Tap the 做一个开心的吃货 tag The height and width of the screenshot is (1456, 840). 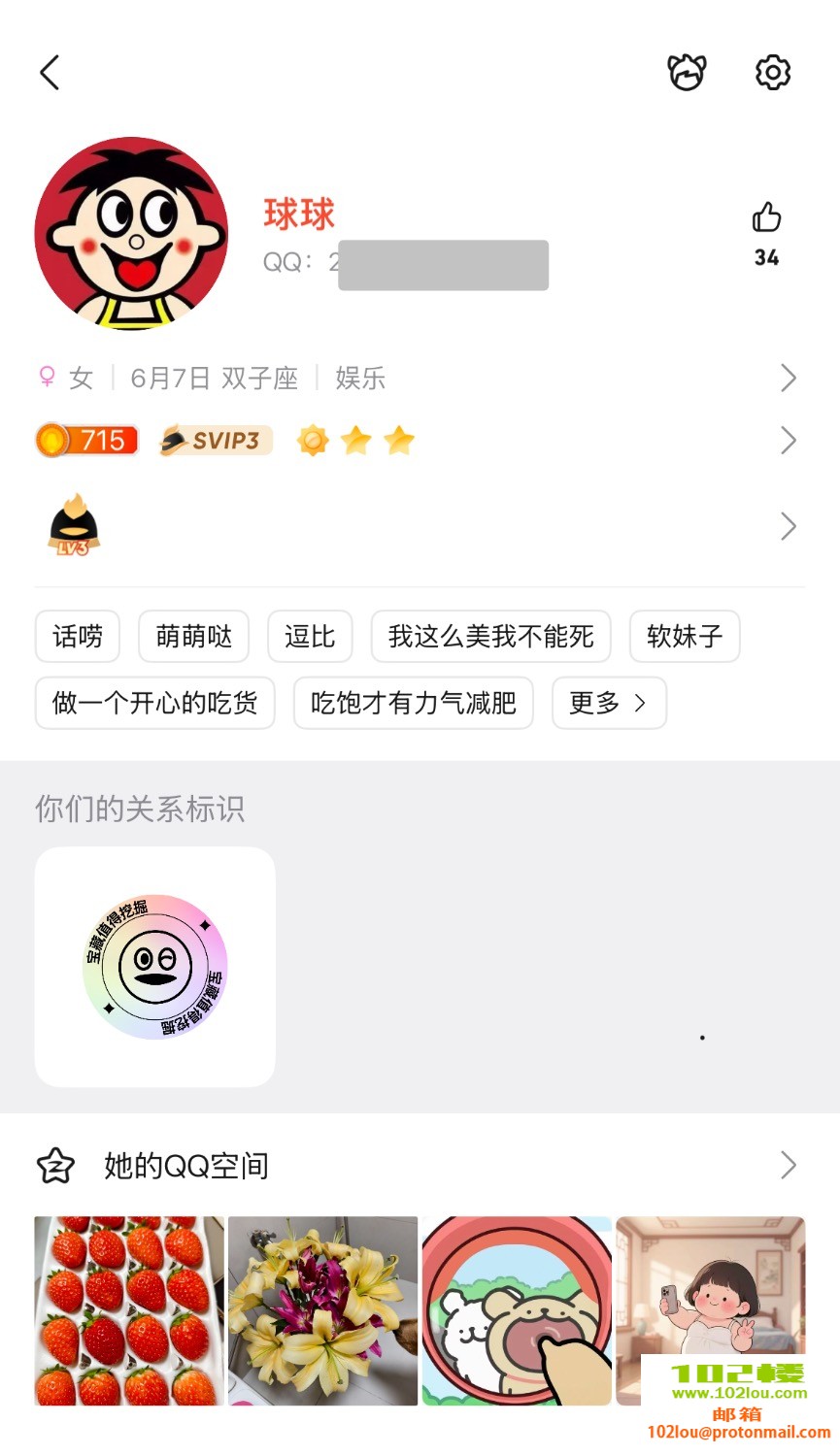tap(155, 703)
